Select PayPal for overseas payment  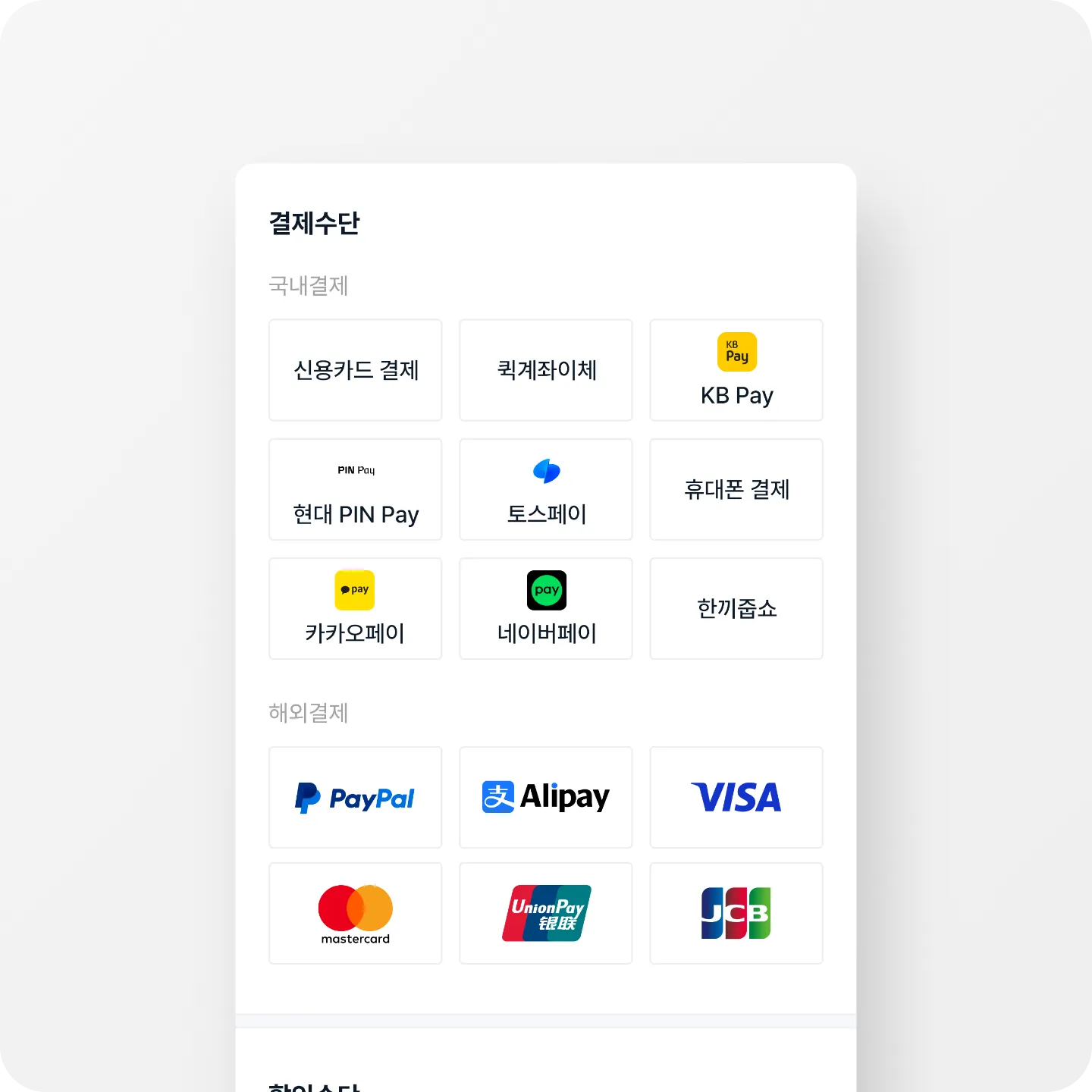click(x=355, y=797)
